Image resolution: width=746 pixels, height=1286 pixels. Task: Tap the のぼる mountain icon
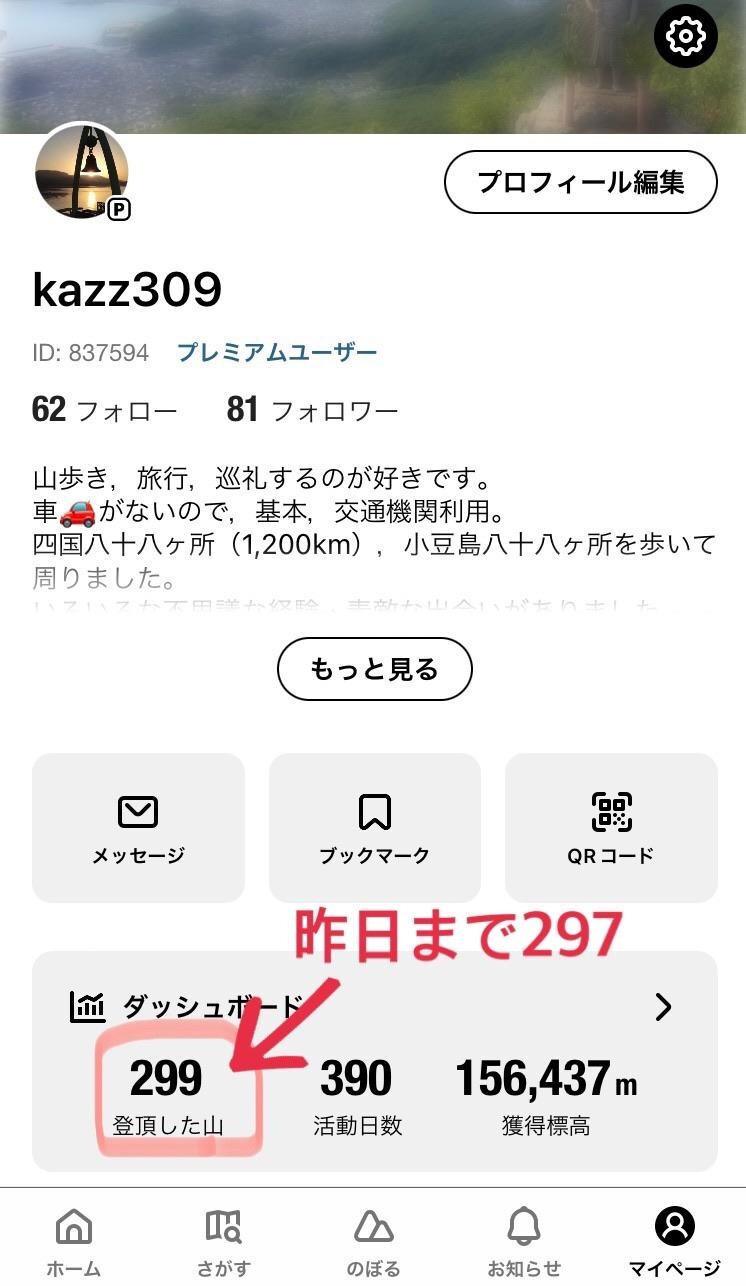tap(373, 1225)
